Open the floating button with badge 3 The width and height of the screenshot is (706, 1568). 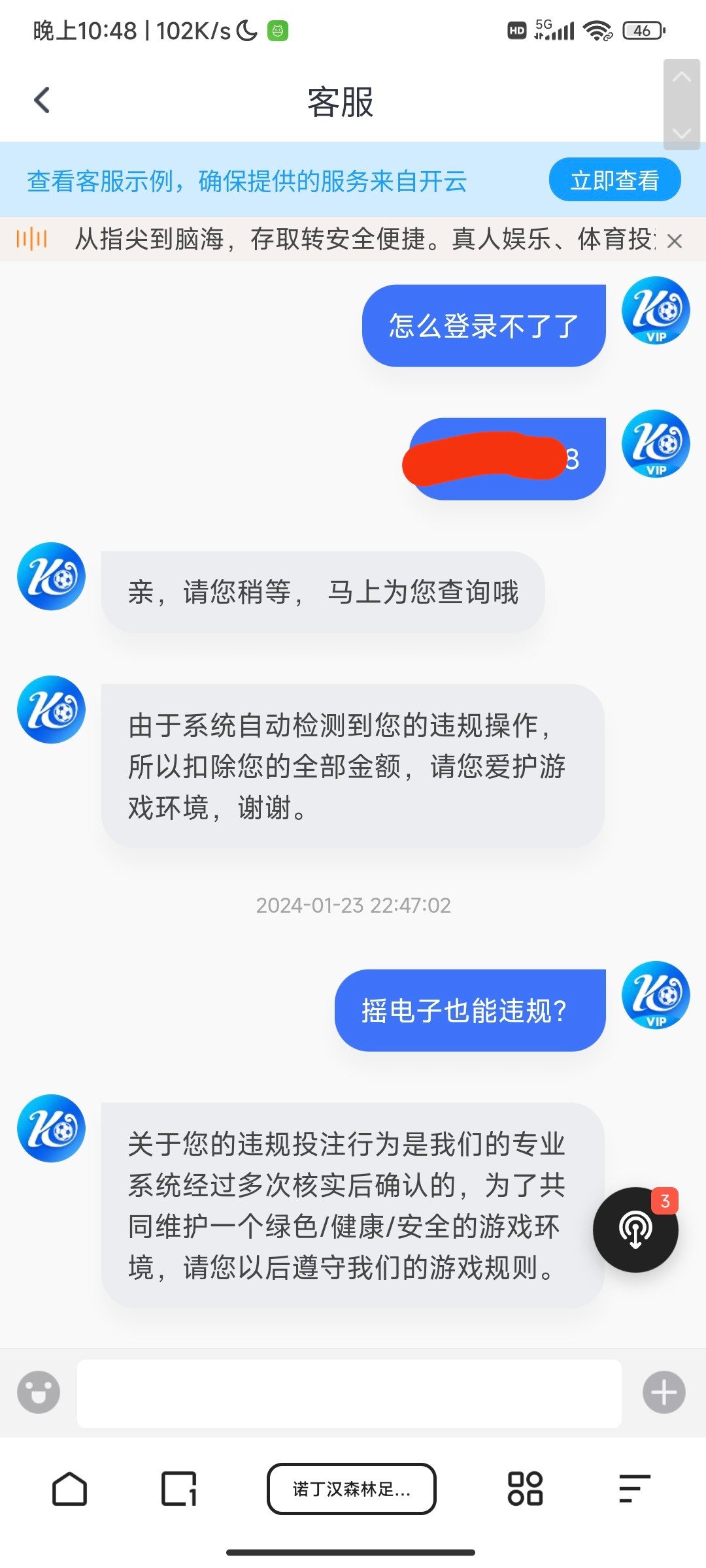635,1230
